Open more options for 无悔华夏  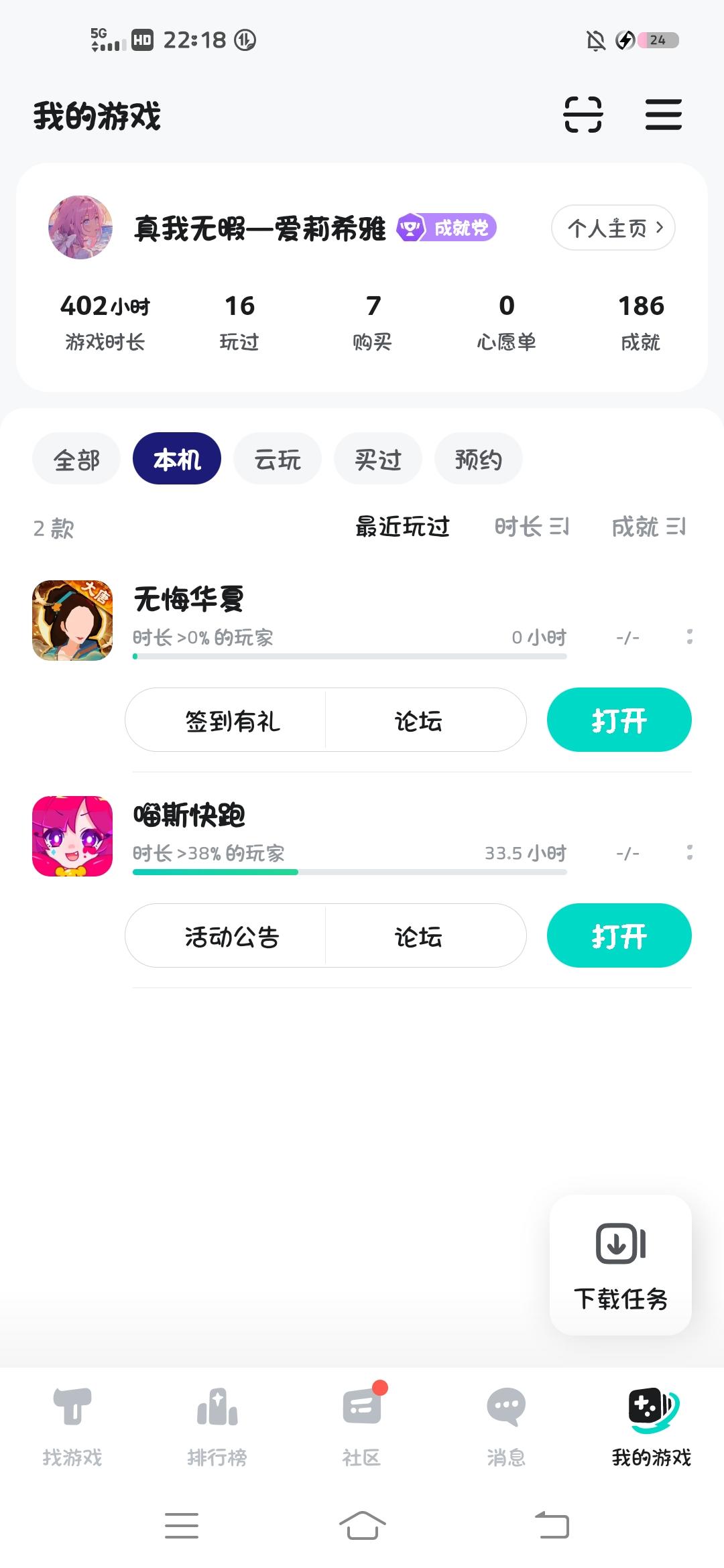coord(689,638)
